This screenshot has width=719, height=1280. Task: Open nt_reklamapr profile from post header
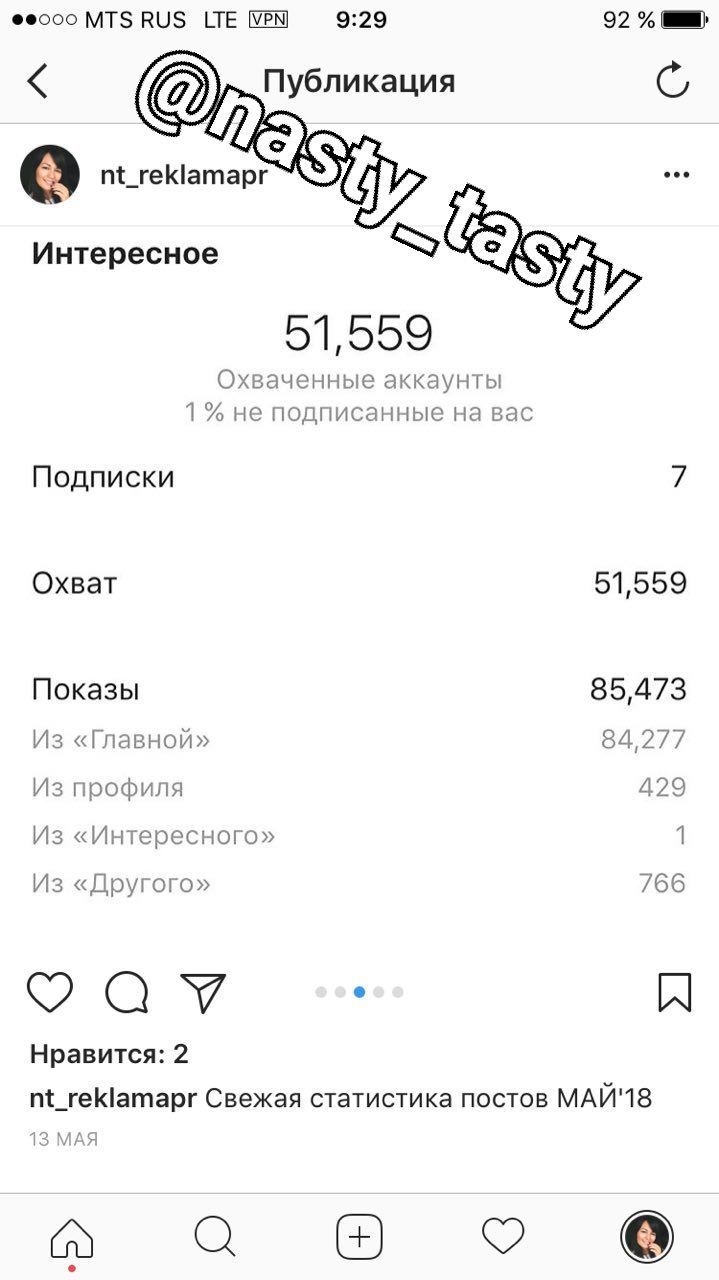click(183, 175)
